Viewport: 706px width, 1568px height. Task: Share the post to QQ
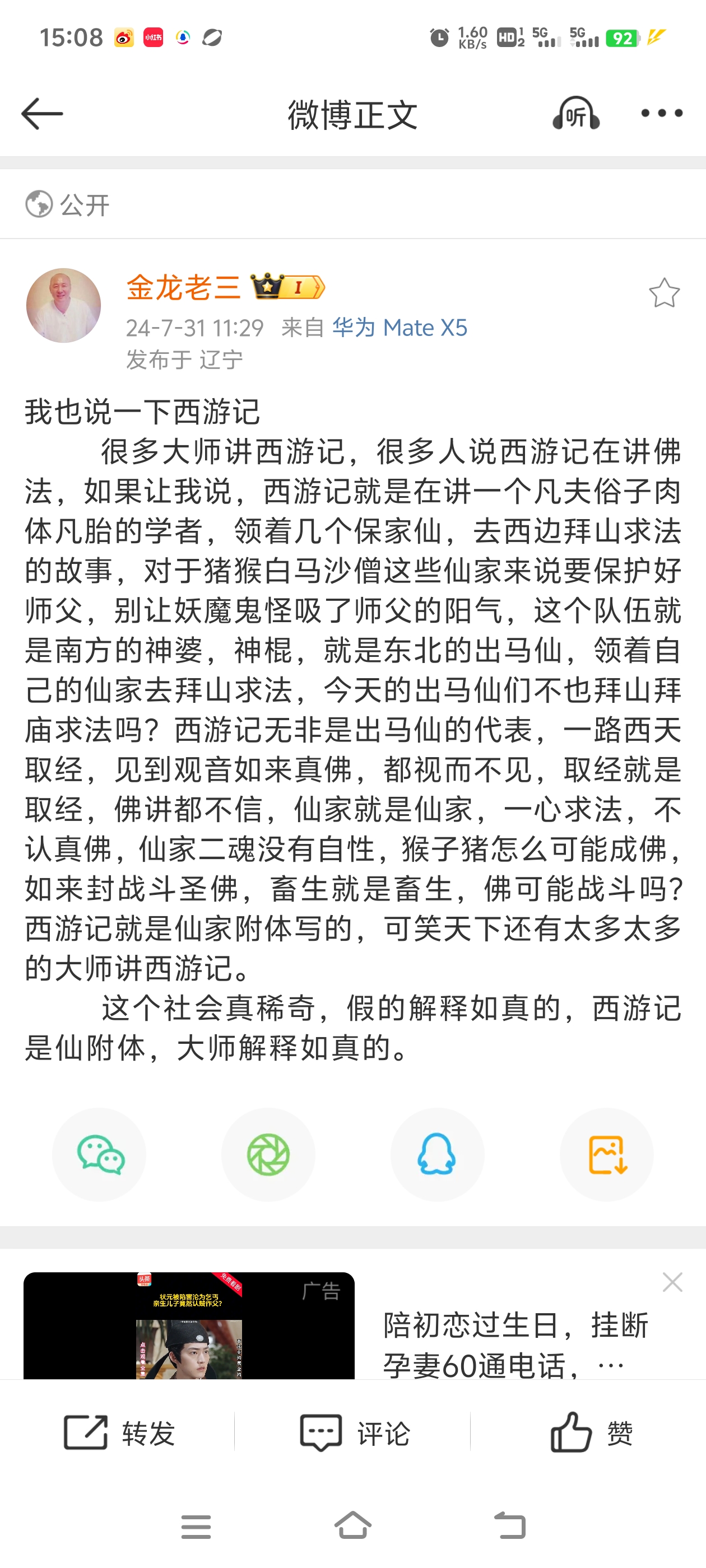[438, 1154]
